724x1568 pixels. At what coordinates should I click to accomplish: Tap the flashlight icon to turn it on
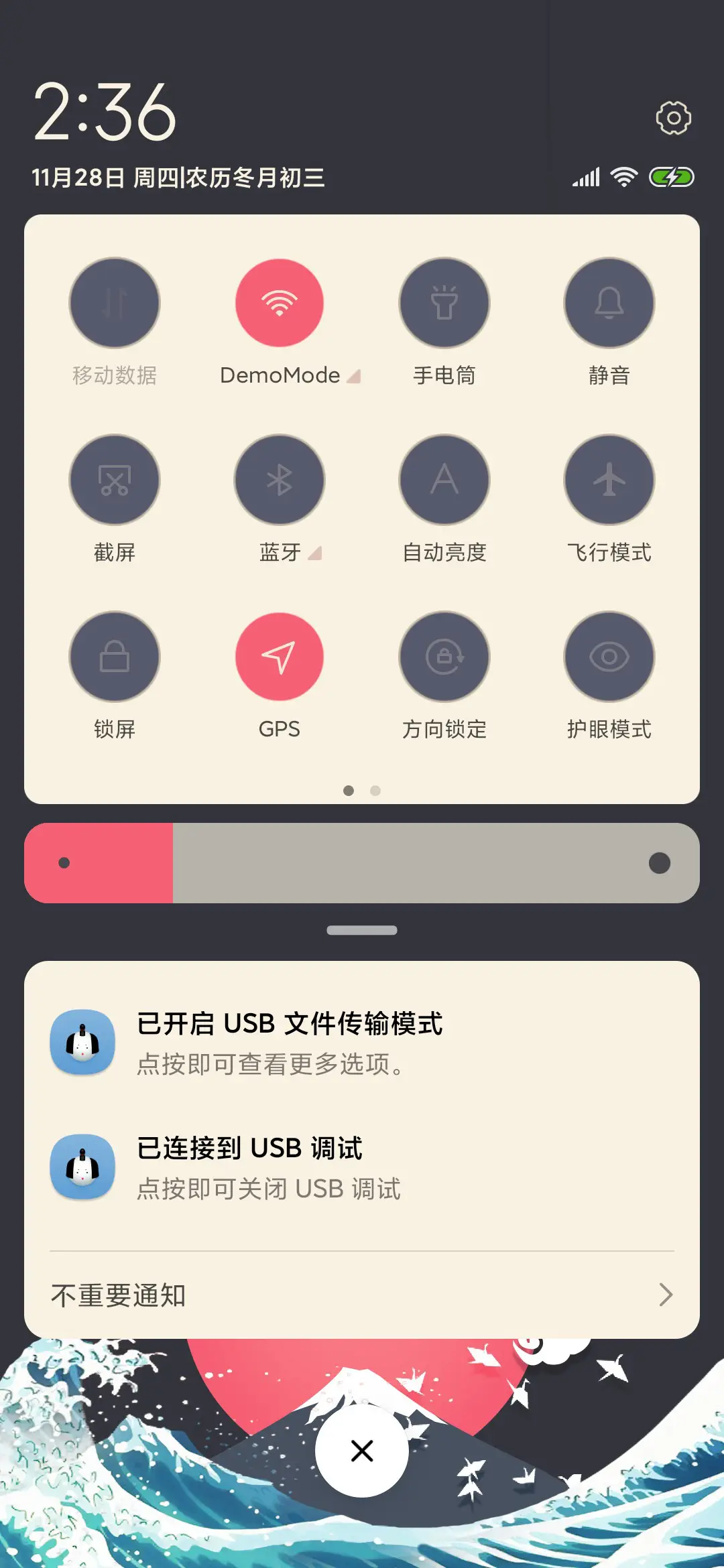pyautogui.click(x=444, y=303)
